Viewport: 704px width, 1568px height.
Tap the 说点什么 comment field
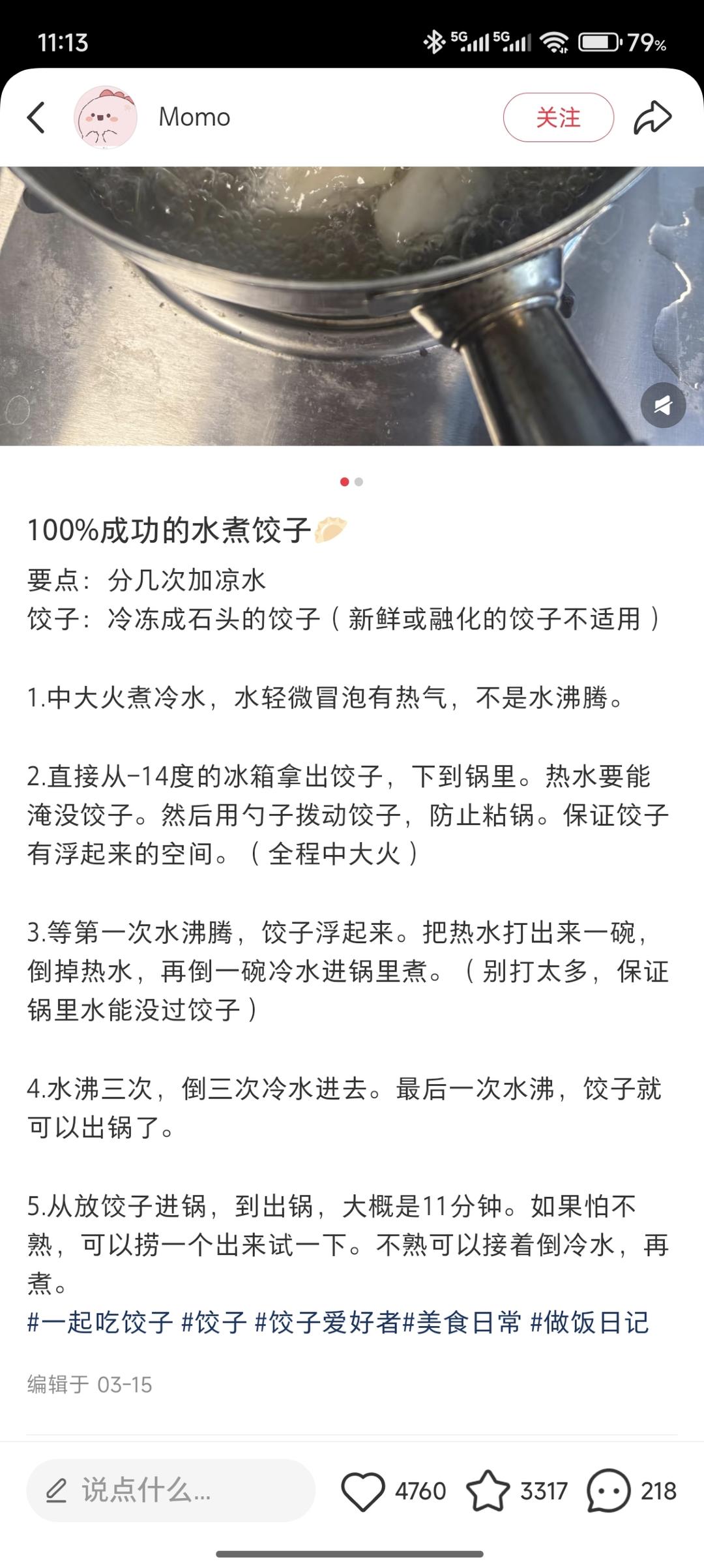pyautogui.click(x=171, y=1491)
